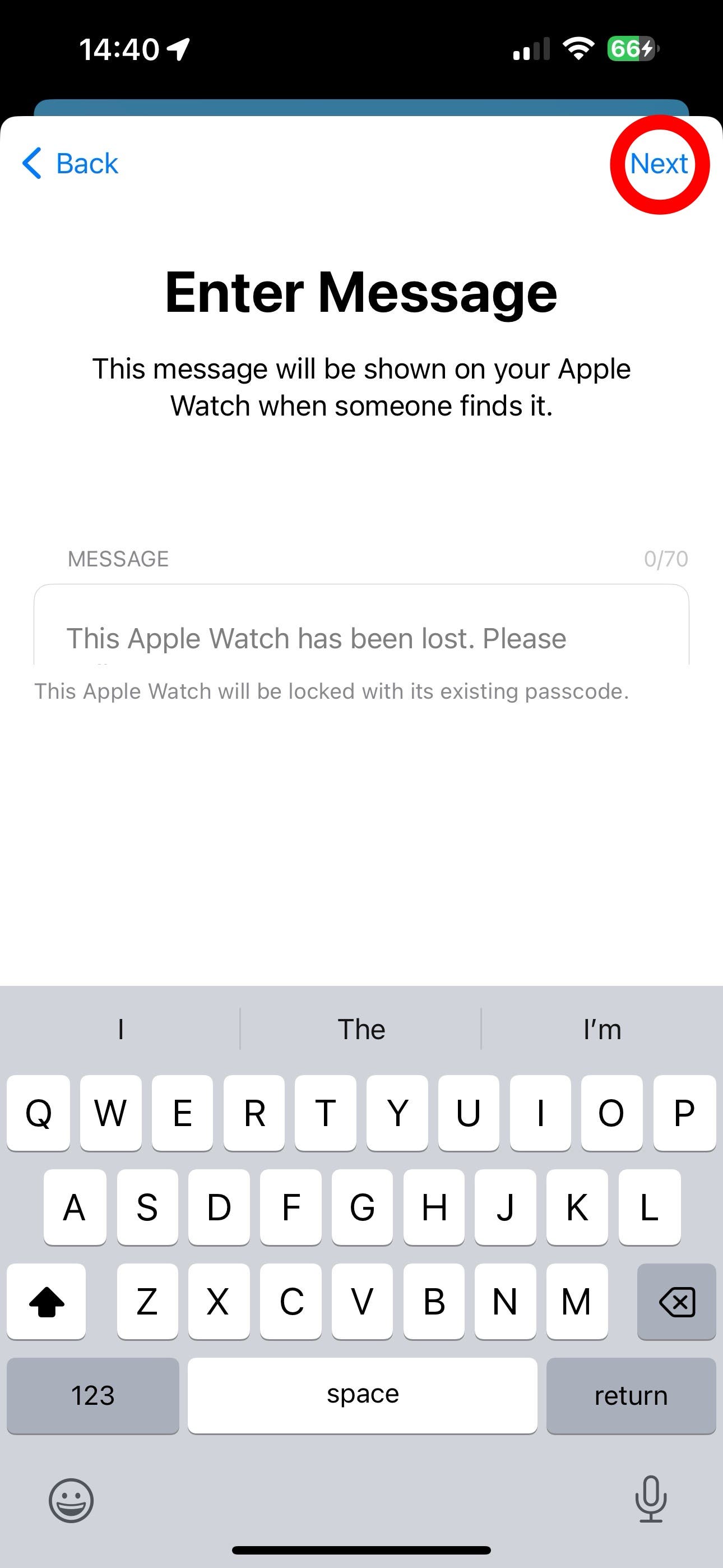The width and height of the screenshot is (723, 1568).
Task: Choose the "I" keyboard suggestion
Action: tap(121, 1029)
